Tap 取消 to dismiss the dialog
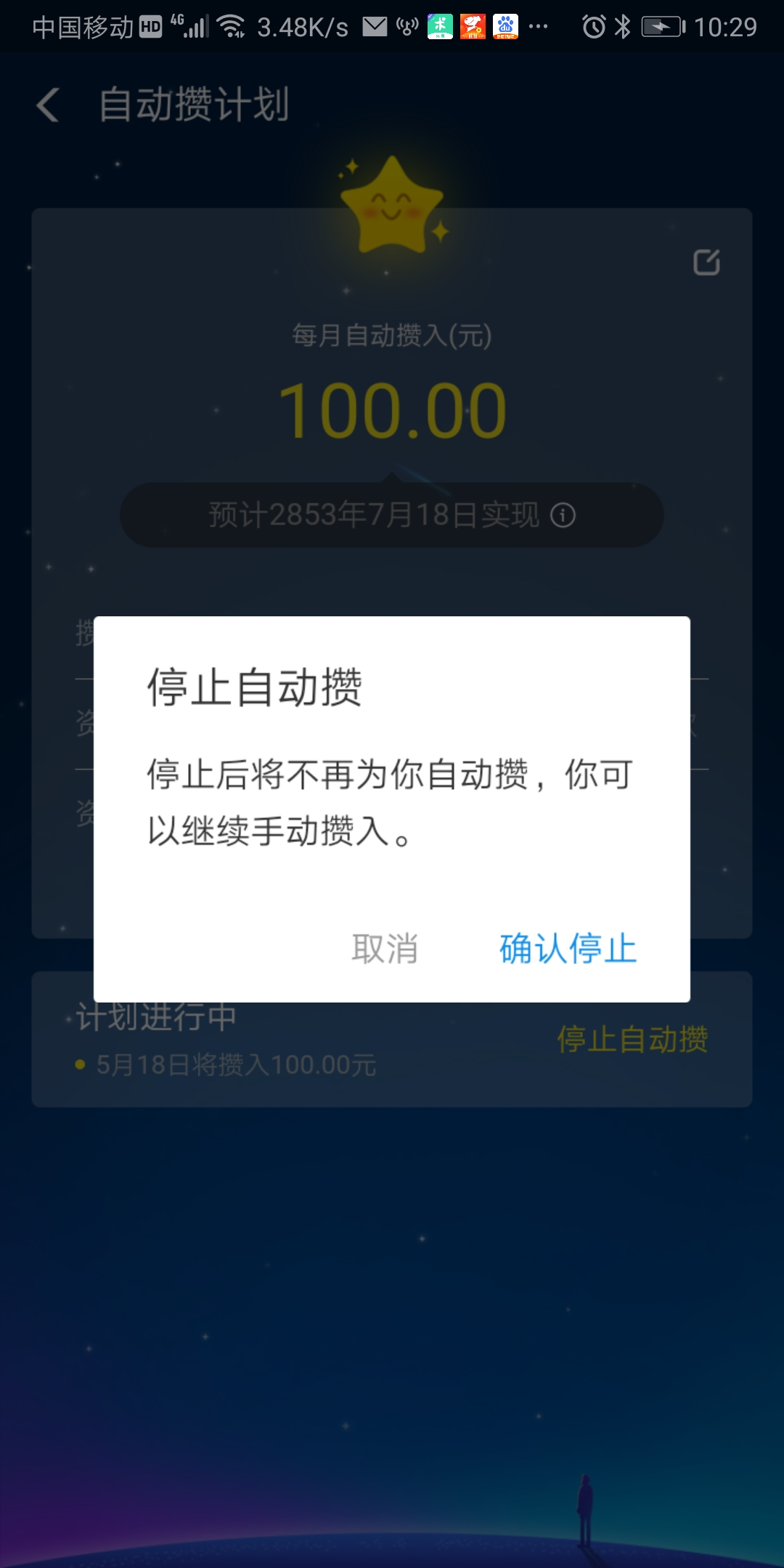Viewport: 784px width, 1568px height. click(x=385, y=949)
